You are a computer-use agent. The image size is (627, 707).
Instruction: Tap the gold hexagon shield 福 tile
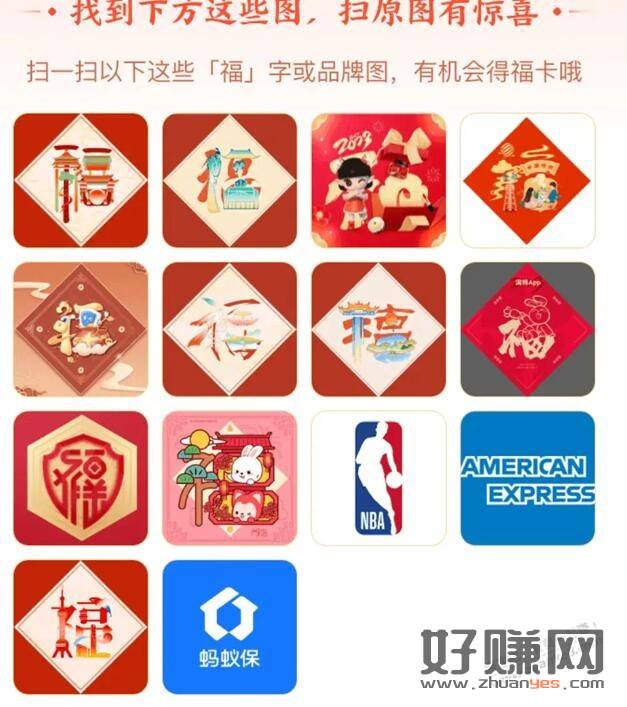tap(80, 478)
